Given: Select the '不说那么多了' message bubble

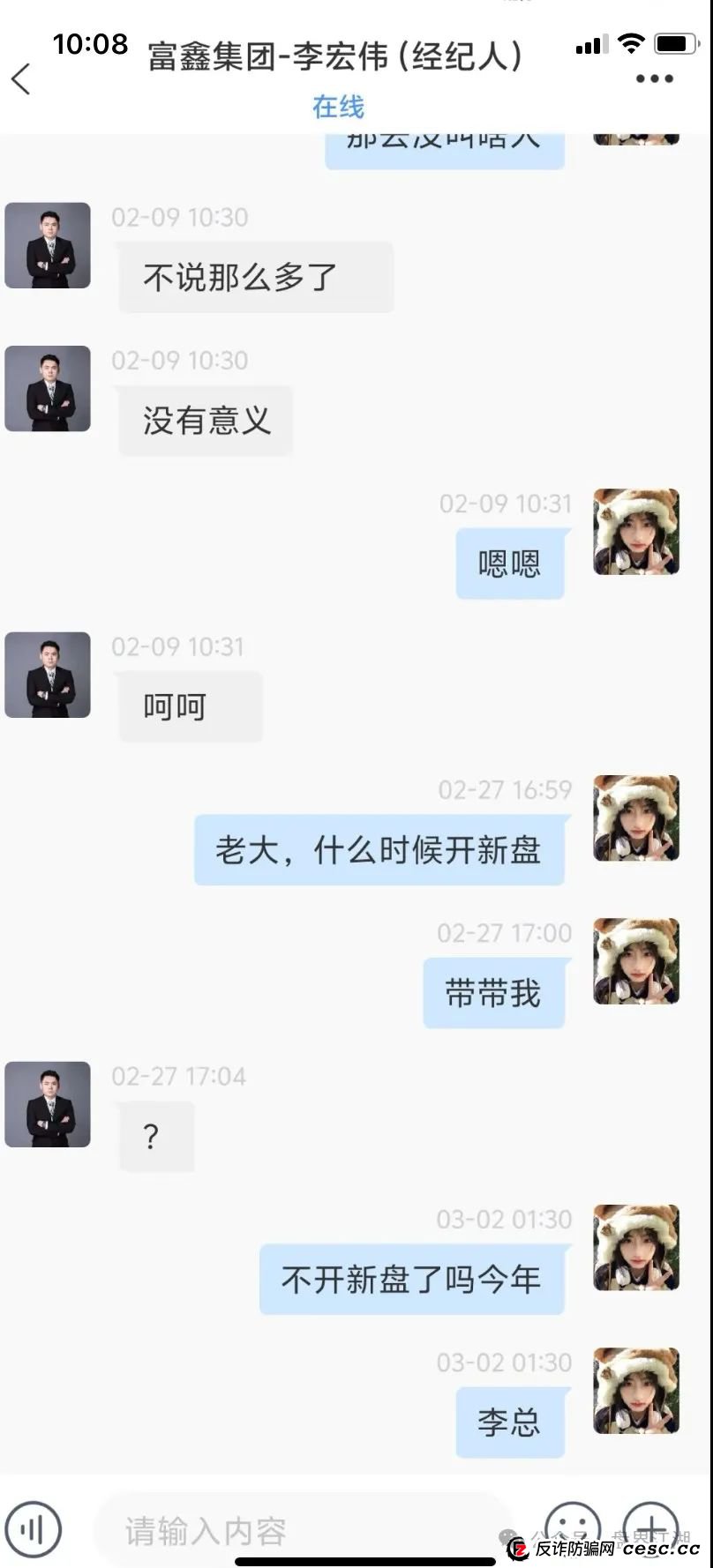Looking at the screenshot, I should pyautogui.click(x=255, y=277).
